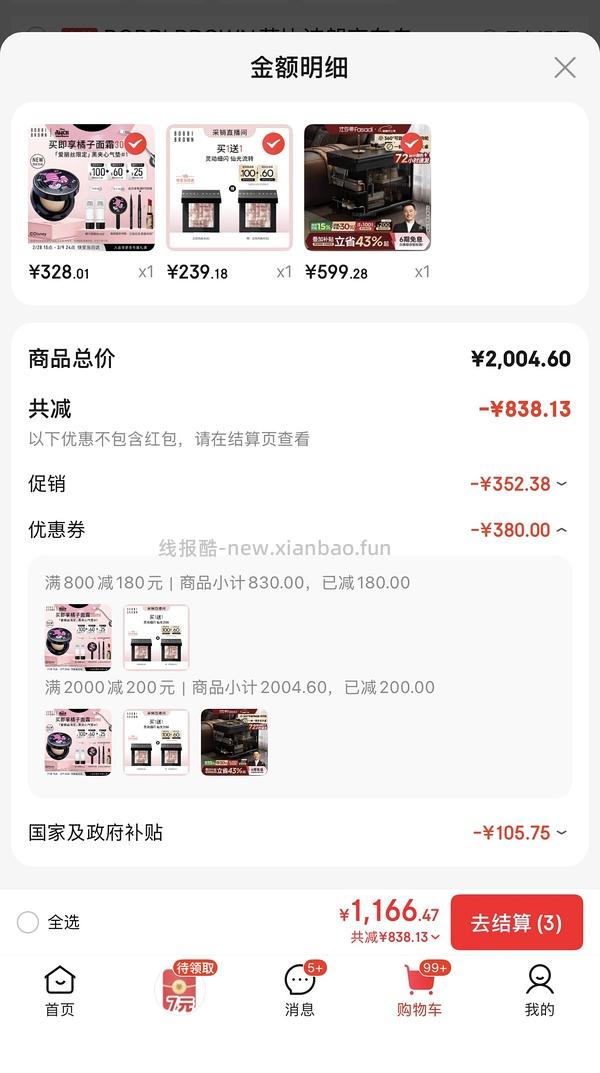Open the ¥239.18 product thumbnail
The image size is (600, 1073).
pyautogui.click(x=230, y=187)
